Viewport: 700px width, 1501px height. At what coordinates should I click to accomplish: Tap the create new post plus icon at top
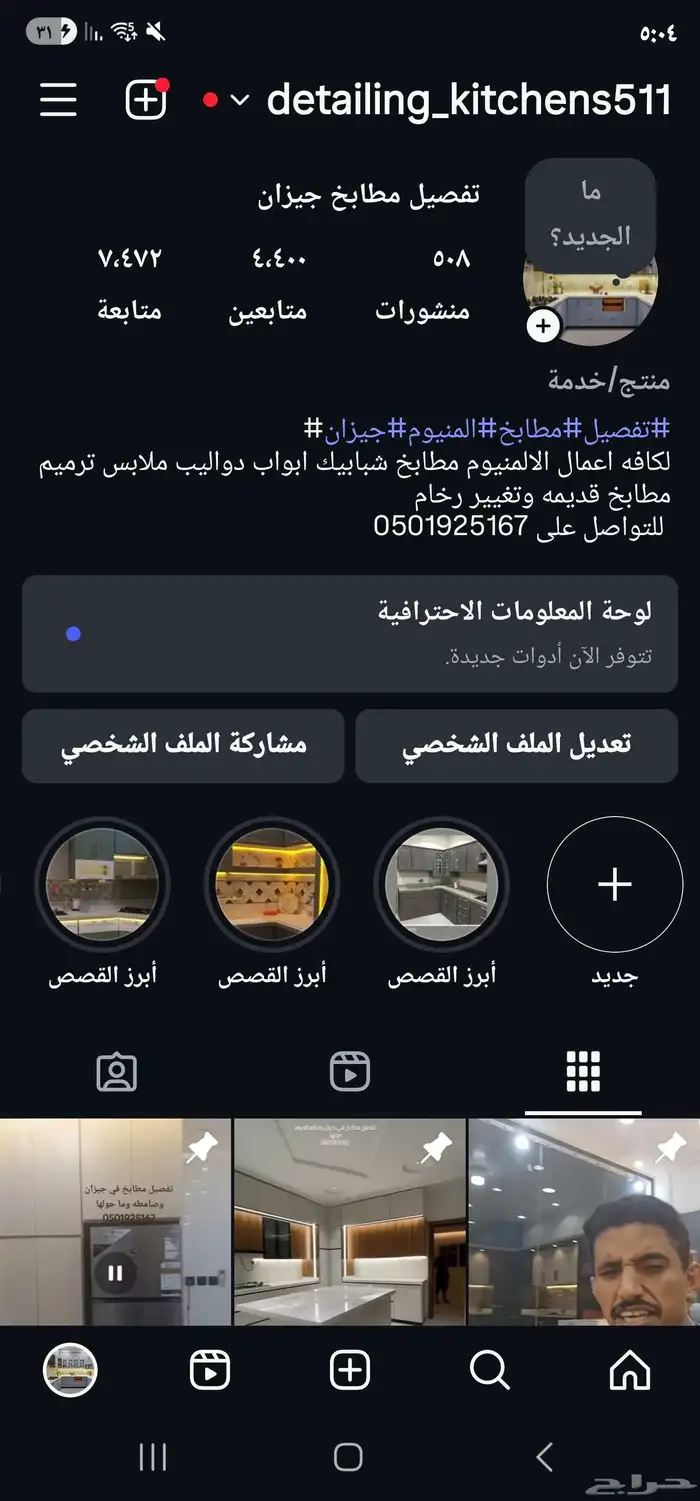(x=145, y=100)
